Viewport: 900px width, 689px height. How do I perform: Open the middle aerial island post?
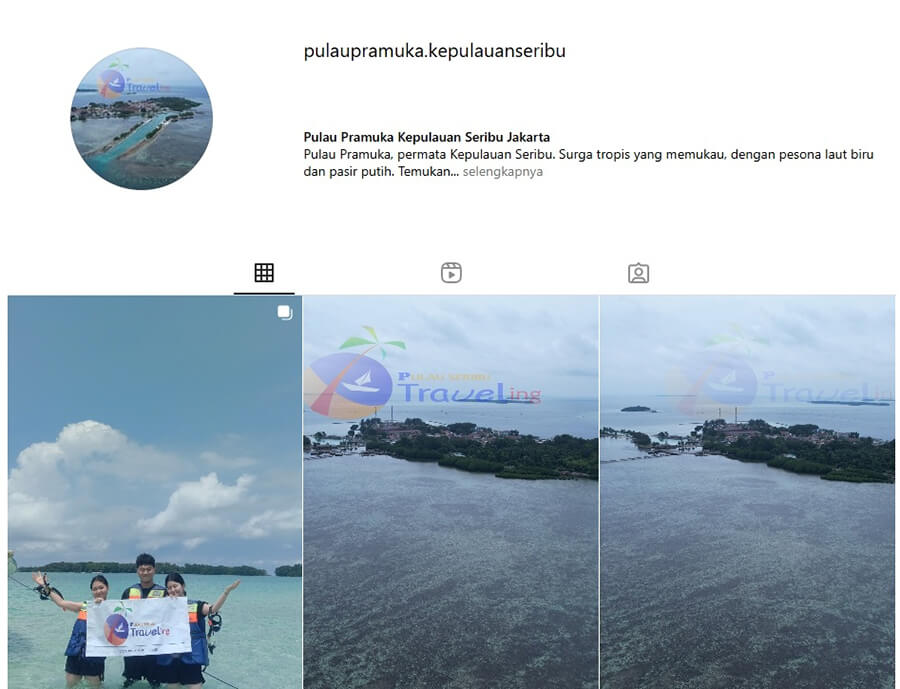tap(451, 491)
